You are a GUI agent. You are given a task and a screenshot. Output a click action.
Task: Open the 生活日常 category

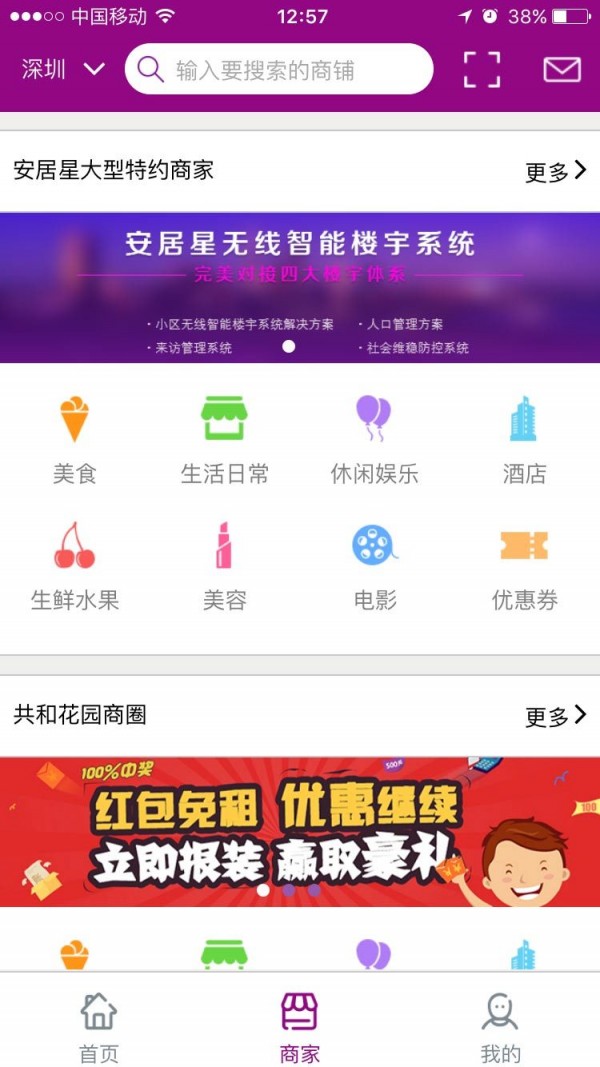(224, 439)
